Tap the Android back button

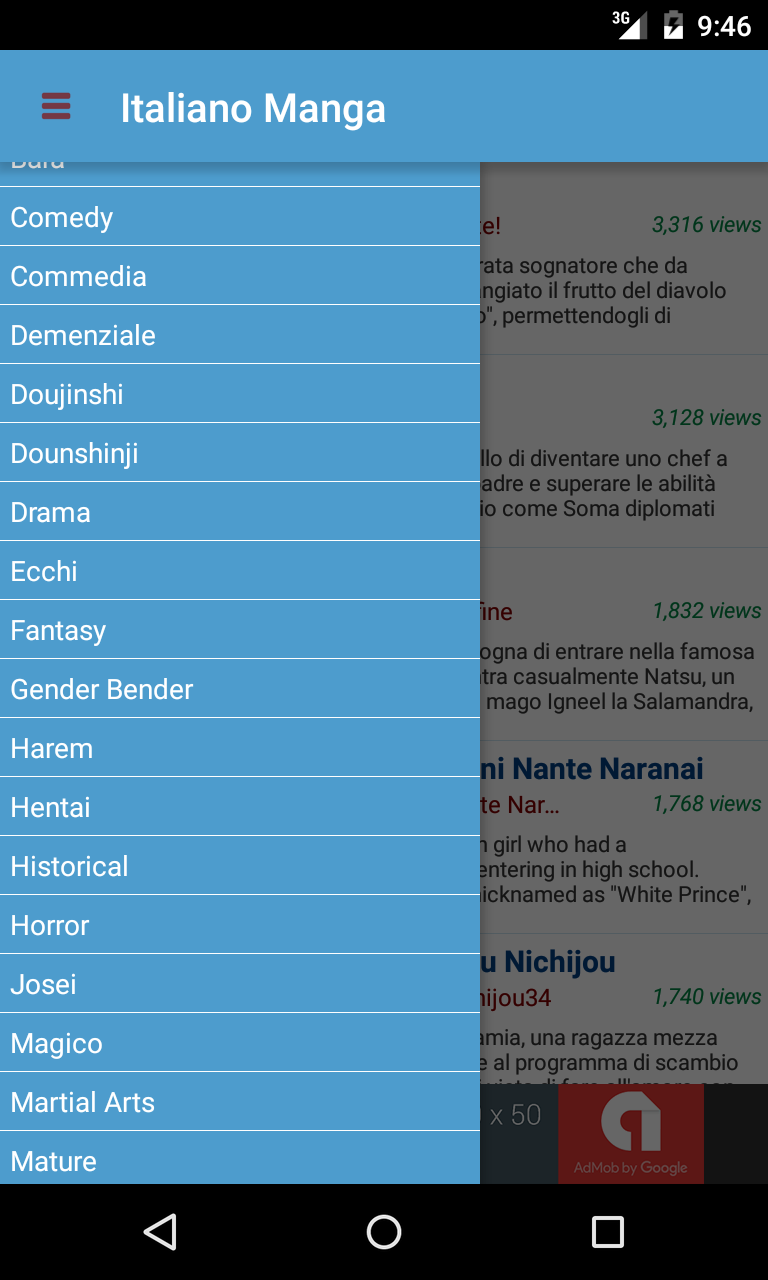click(160, 1232)
